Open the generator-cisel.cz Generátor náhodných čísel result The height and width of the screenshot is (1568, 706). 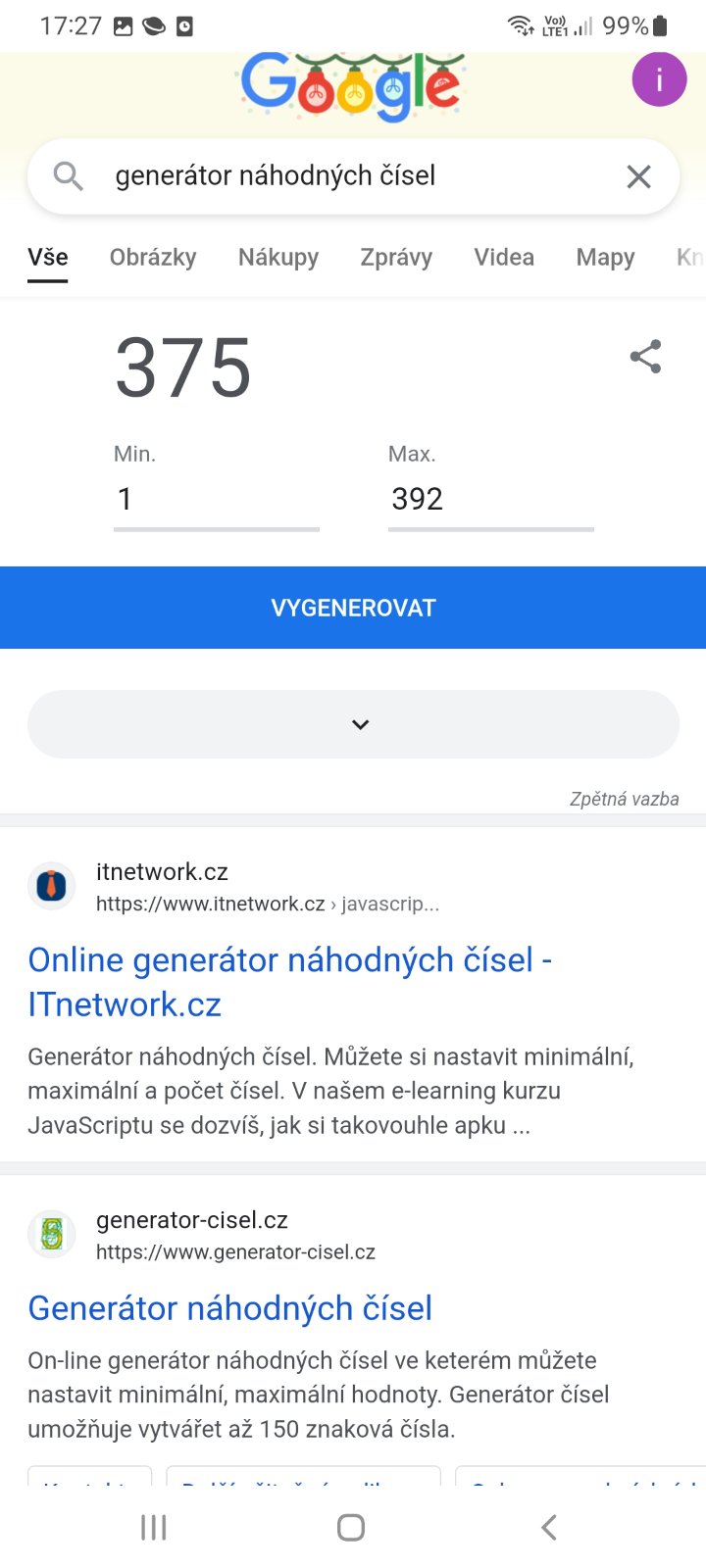(229, 1308)
